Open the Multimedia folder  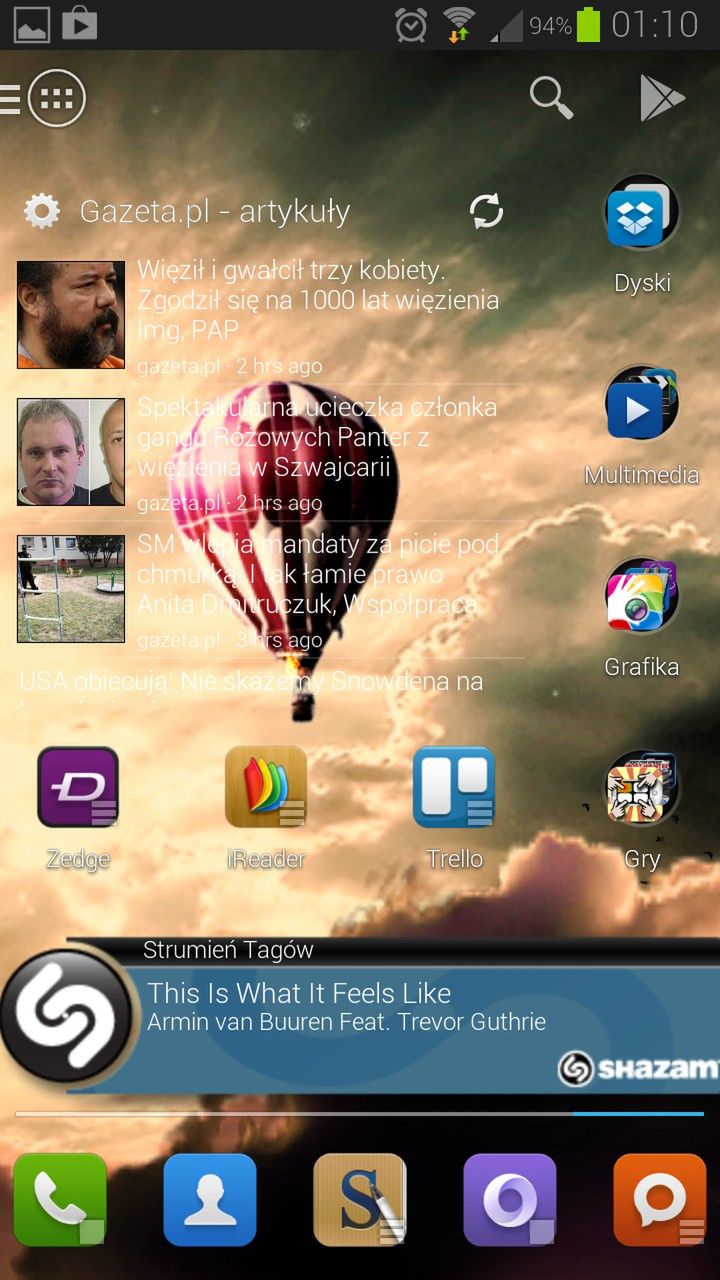coord(642,405)
